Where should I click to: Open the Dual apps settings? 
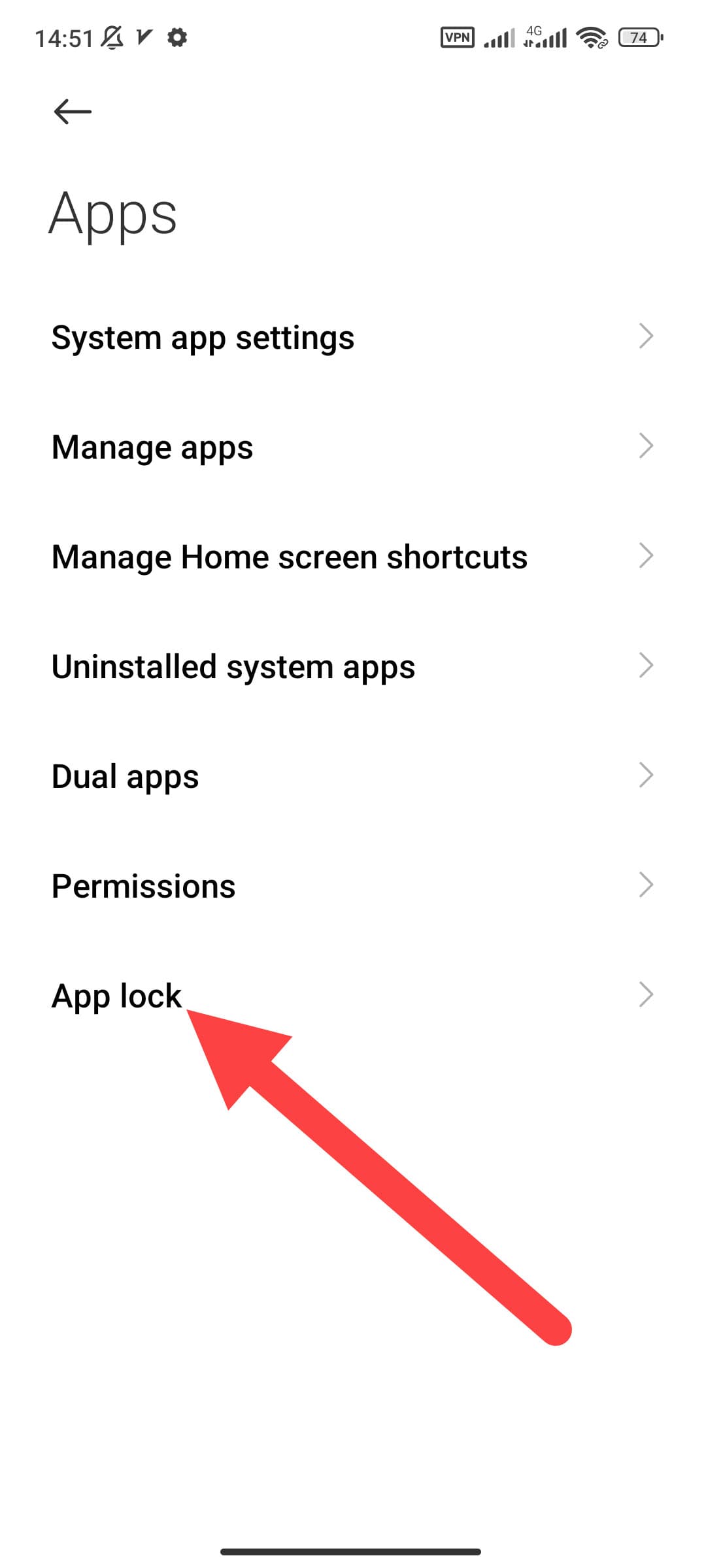point(125,776)
